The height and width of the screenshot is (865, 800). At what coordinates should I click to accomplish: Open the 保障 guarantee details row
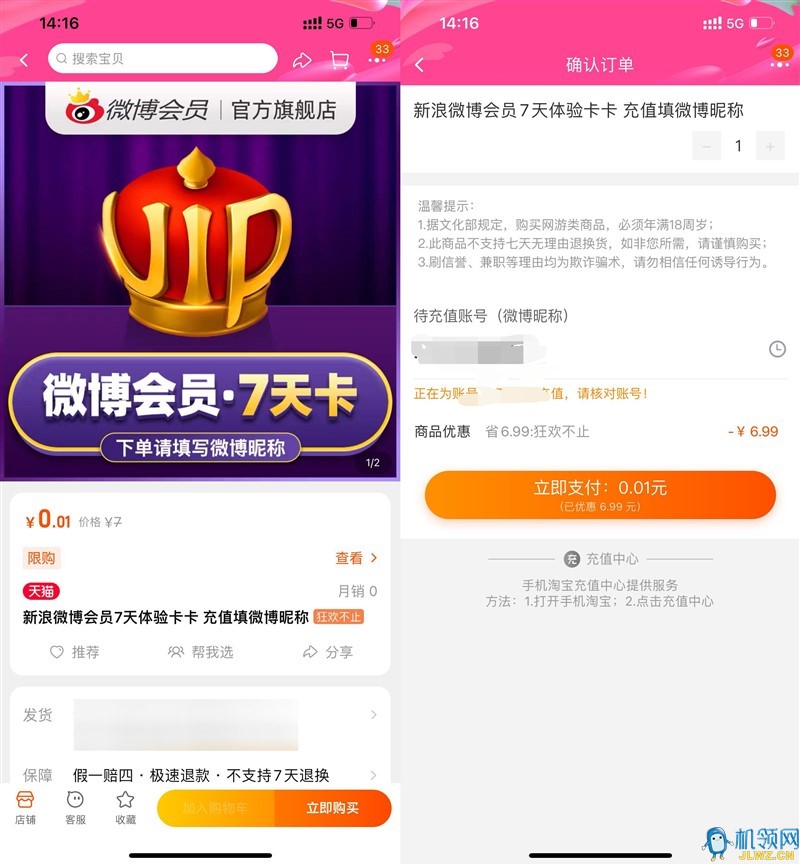pyautogui.click(x=200, y=775)
